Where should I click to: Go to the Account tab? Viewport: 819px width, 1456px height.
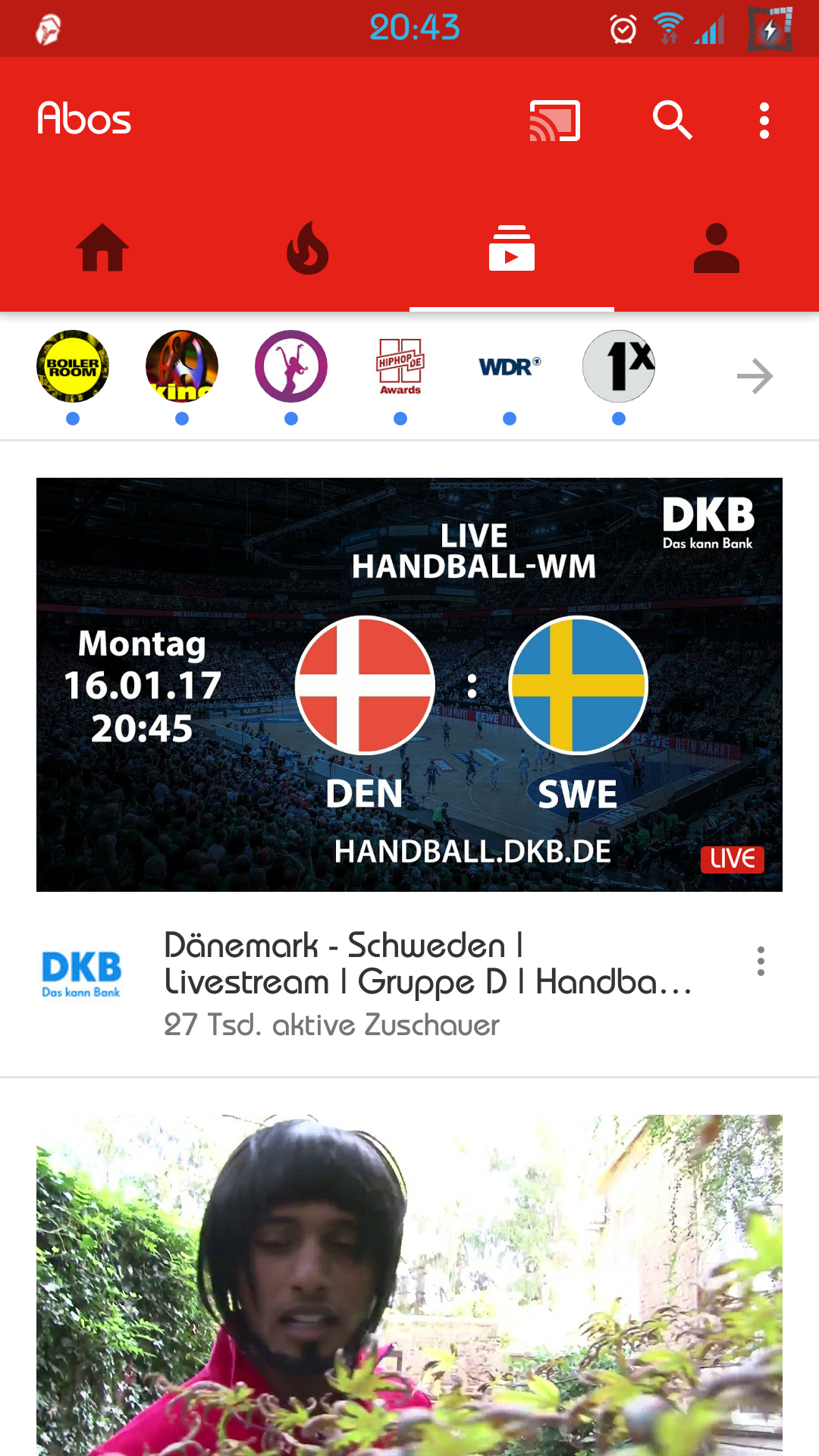coord(716,249)
